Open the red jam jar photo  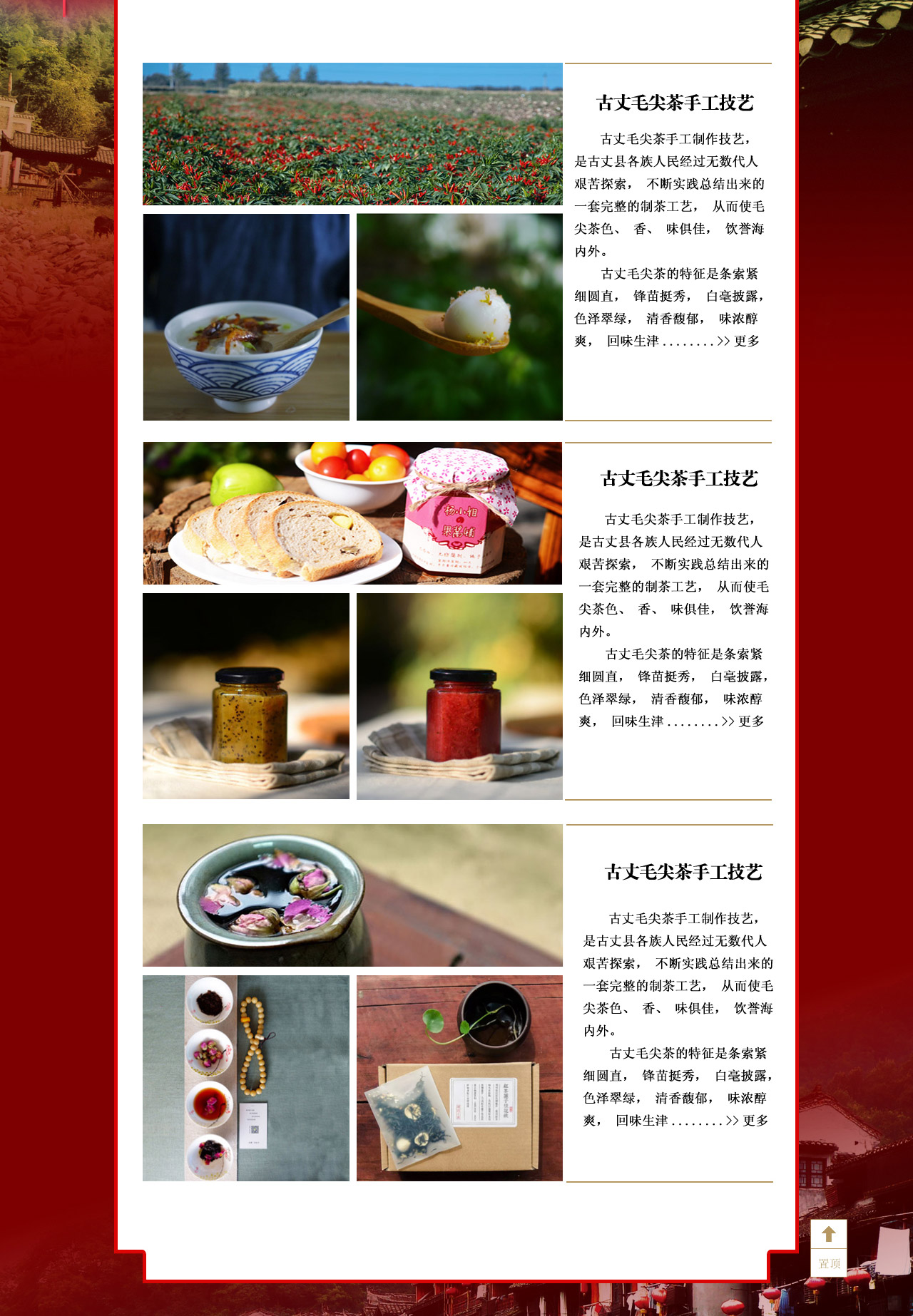click(459, 696)
